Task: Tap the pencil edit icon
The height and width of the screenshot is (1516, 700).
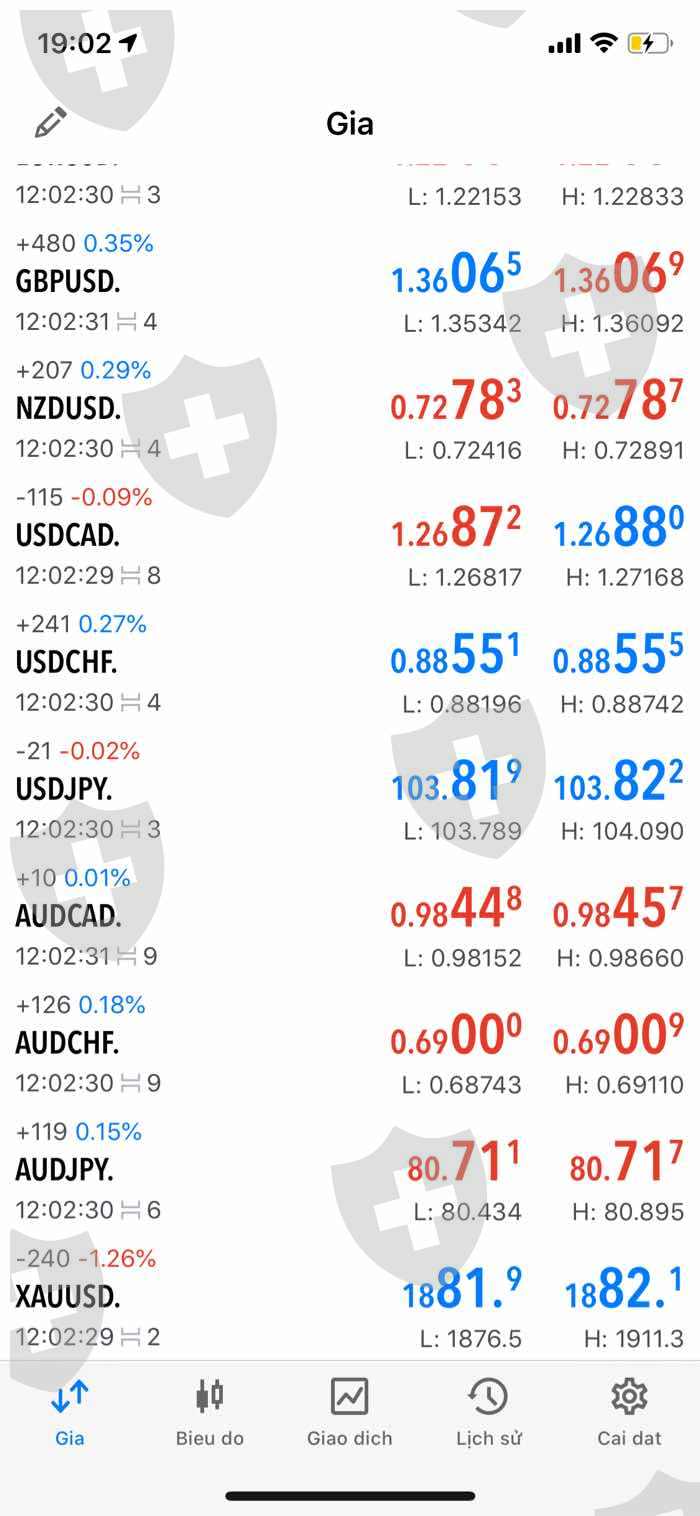Action: click(x=50, y=123)
